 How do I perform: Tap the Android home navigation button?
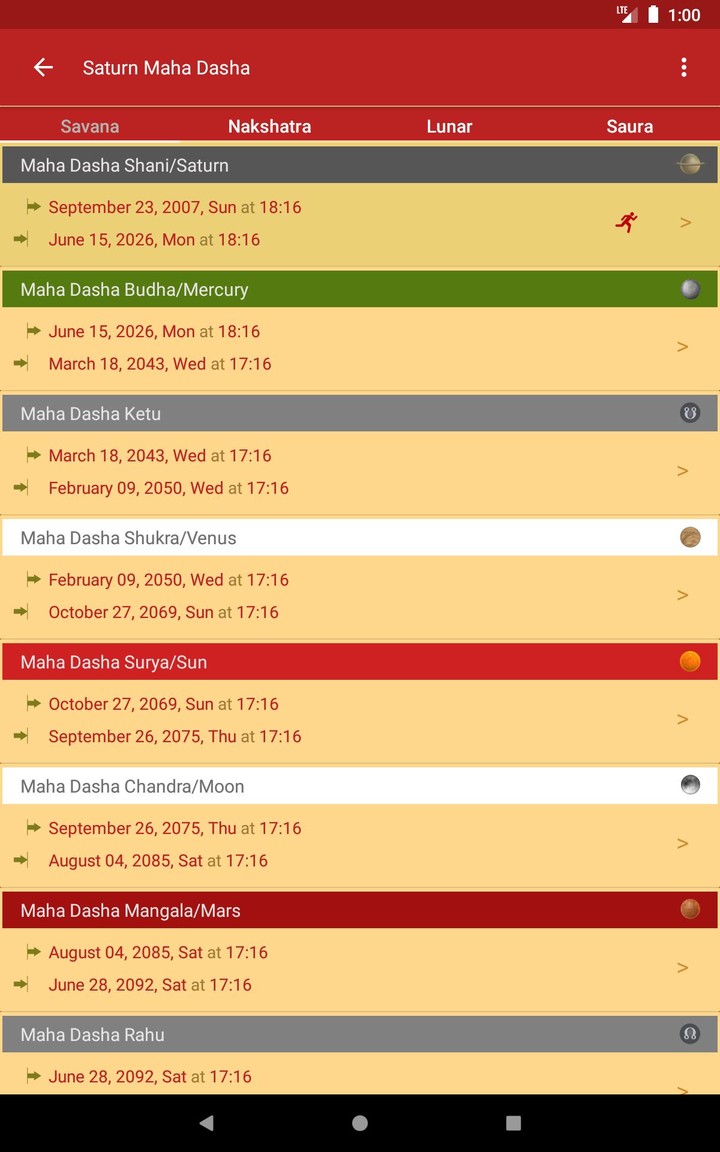[x=359, y=1122]
